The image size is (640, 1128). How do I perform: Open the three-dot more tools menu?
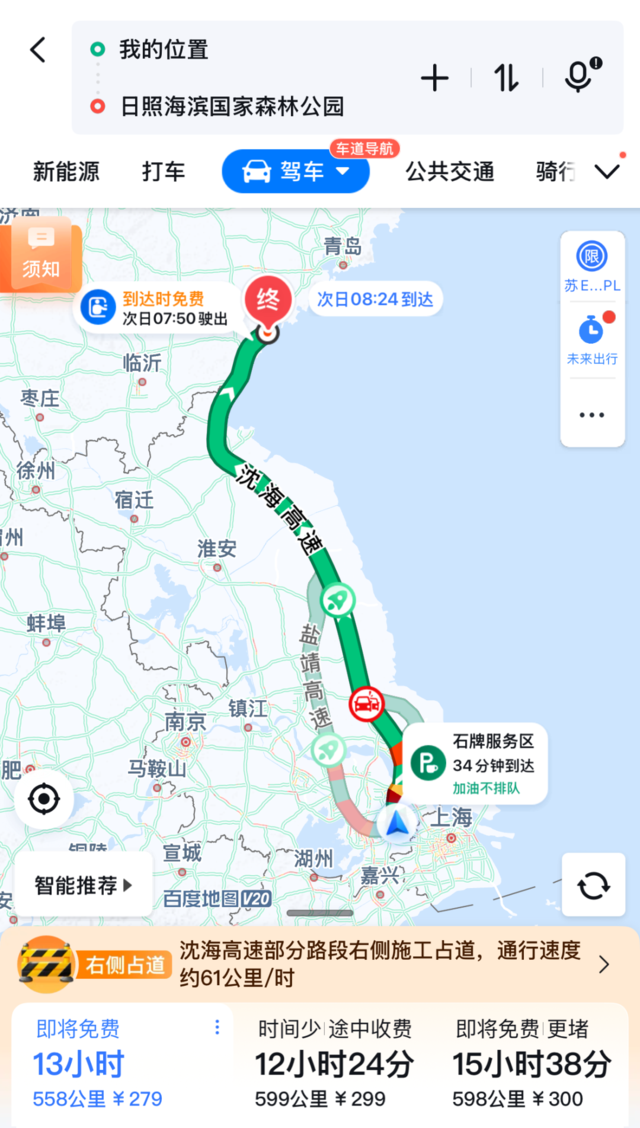[x=592, y=415]
